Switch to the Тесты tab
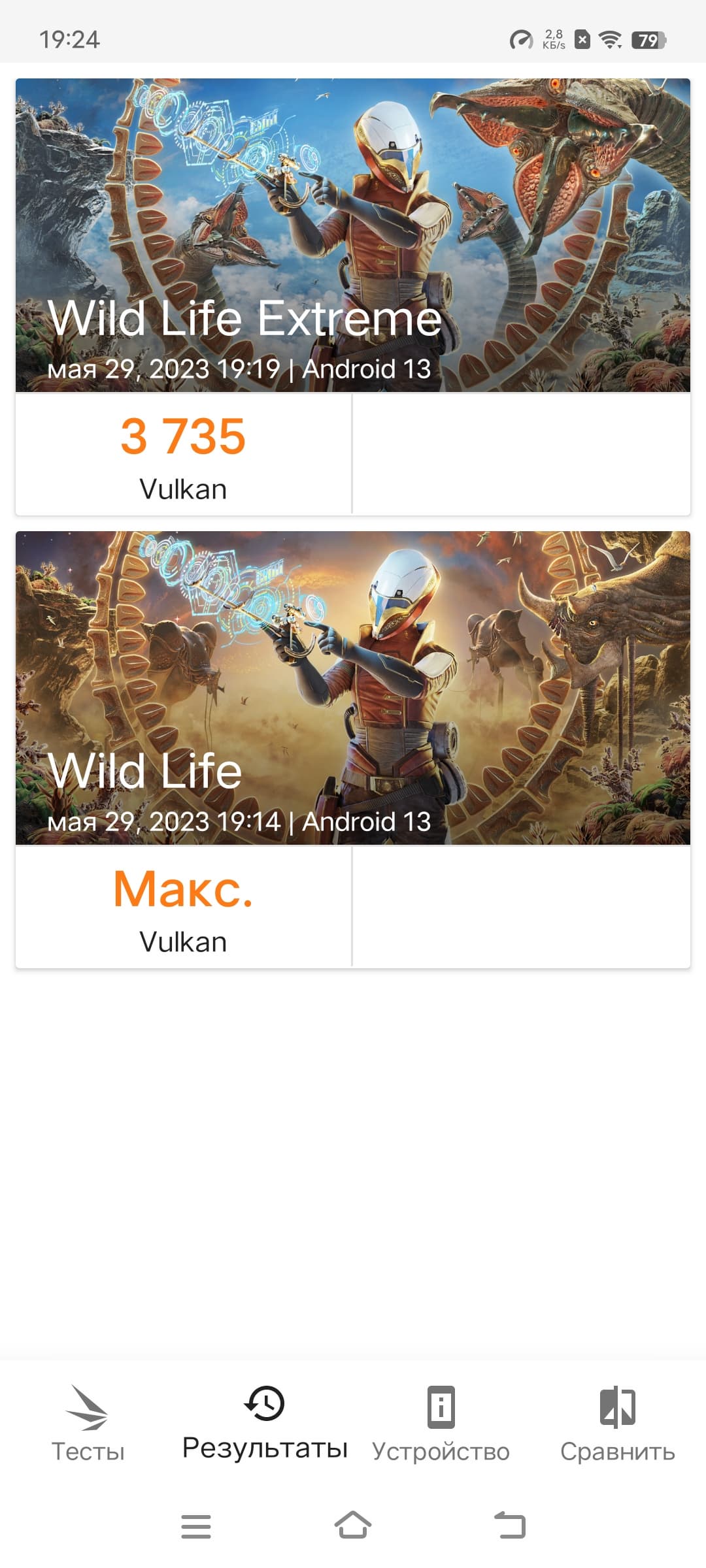 pyautogui.click(x=88, y=1423)
